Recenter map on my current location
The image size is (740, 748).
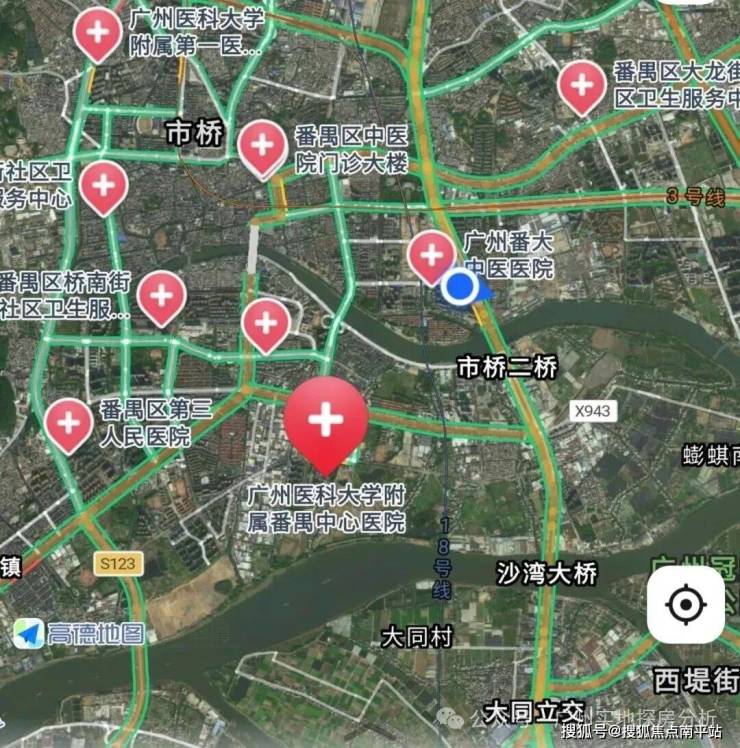click(x=685, y=604)
